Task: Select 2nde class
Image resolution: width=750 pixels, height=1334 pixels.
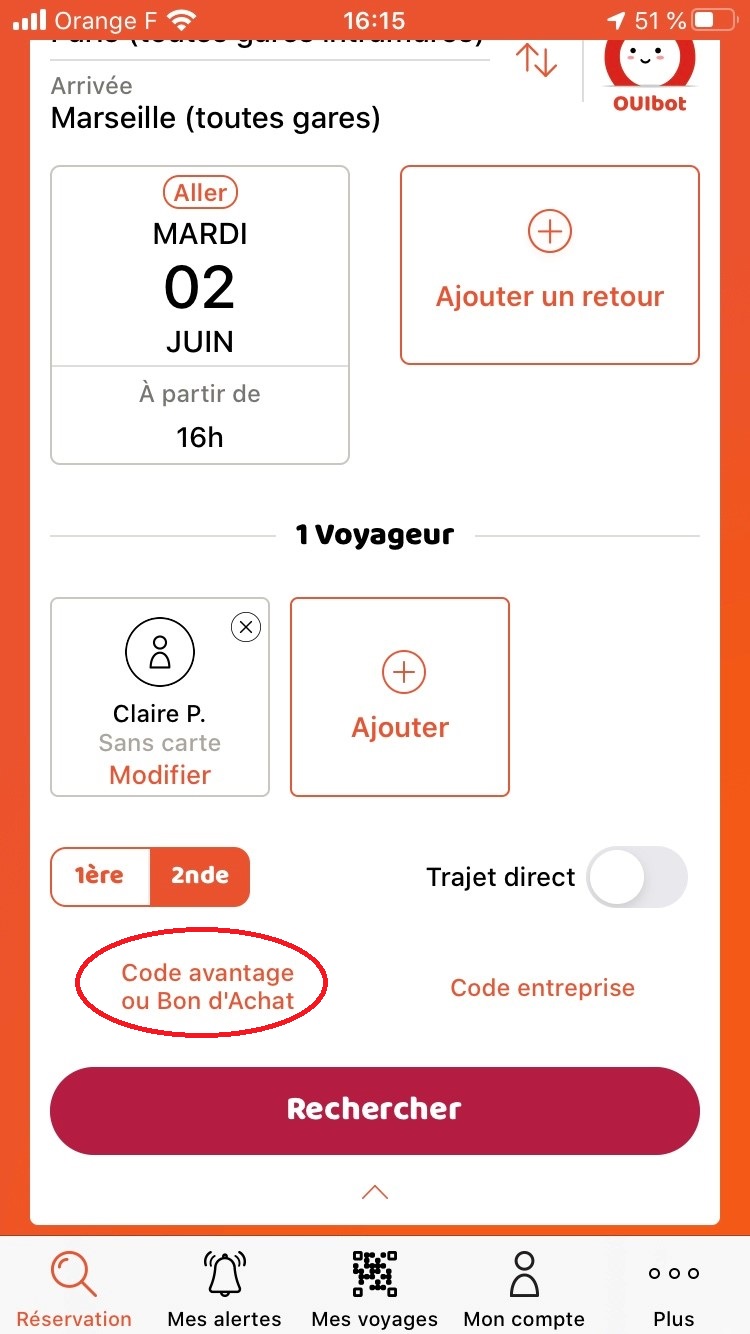Action: click(x=199, y=876)
